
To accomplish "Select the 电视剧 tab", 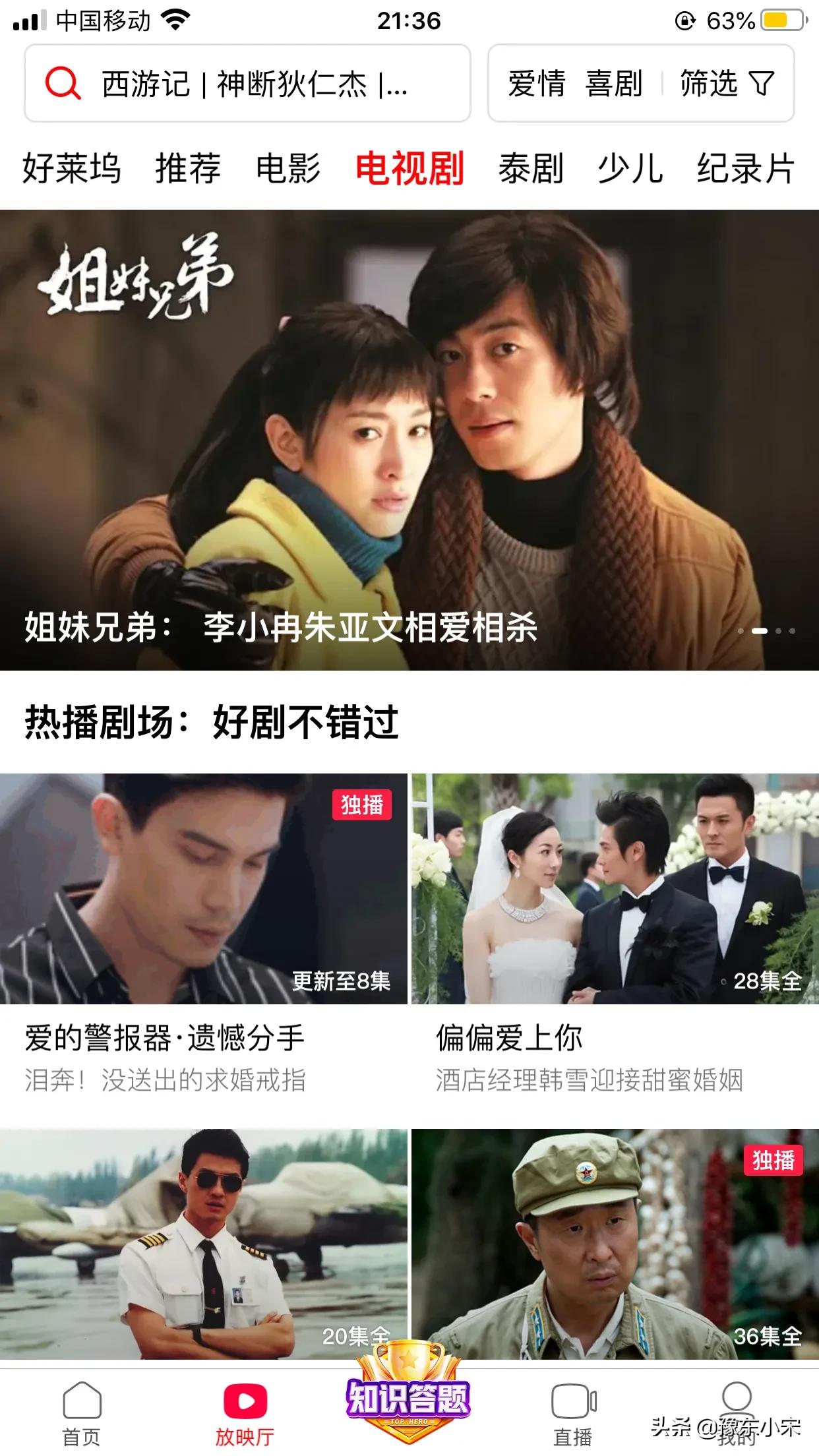I will 409,168.
